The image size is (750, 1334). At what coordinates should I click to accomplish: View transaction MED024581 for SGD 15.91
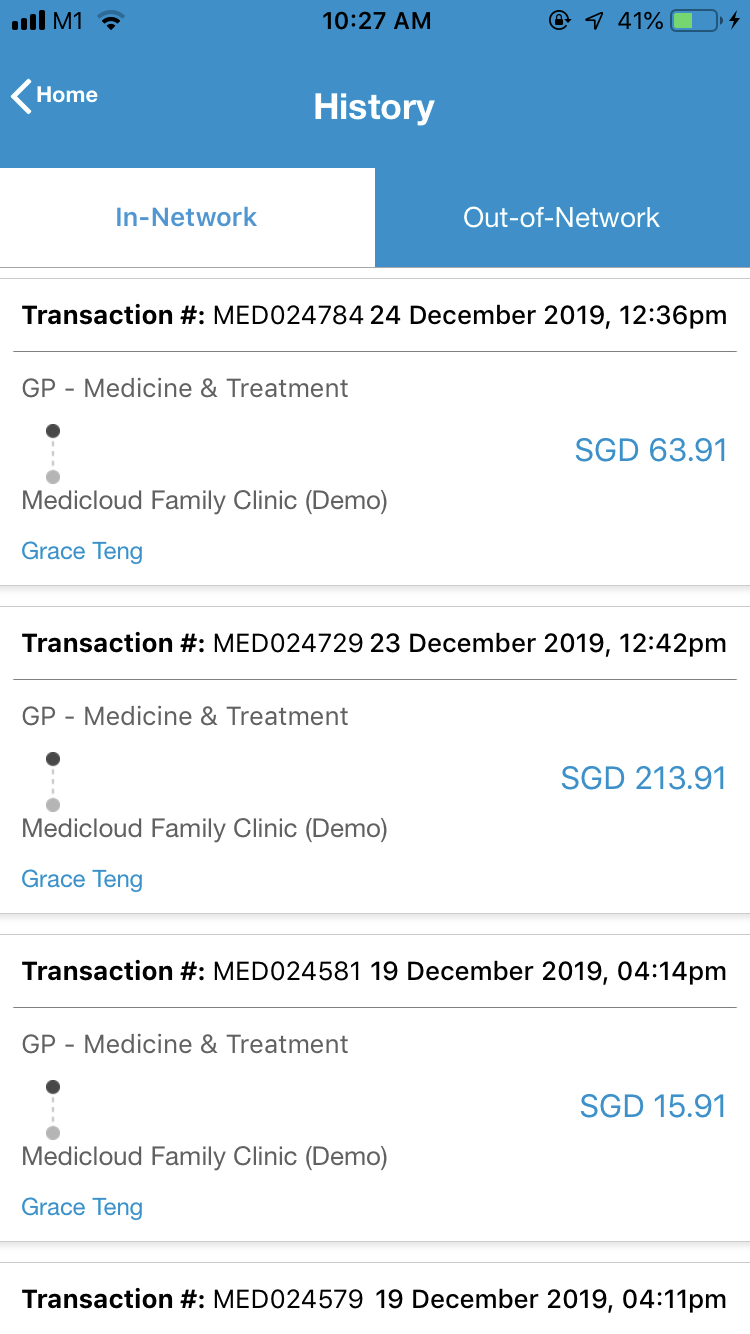point(375,1088)
